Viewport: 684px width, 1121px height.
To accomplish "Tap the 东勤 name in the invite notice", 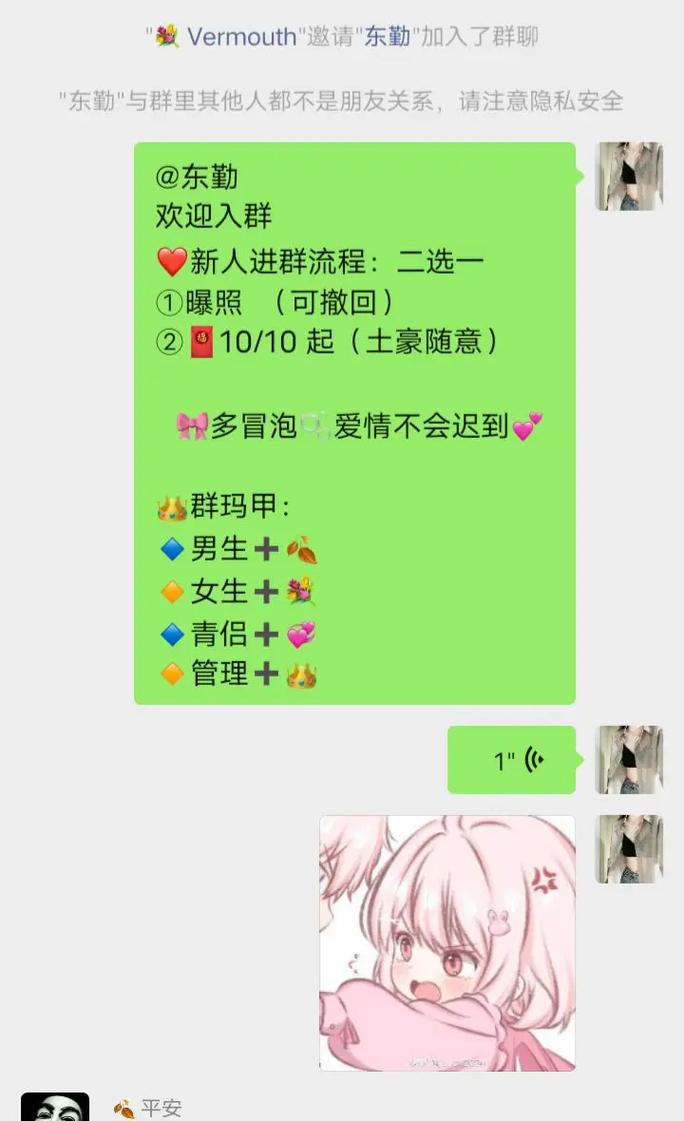I will [387, 37].
